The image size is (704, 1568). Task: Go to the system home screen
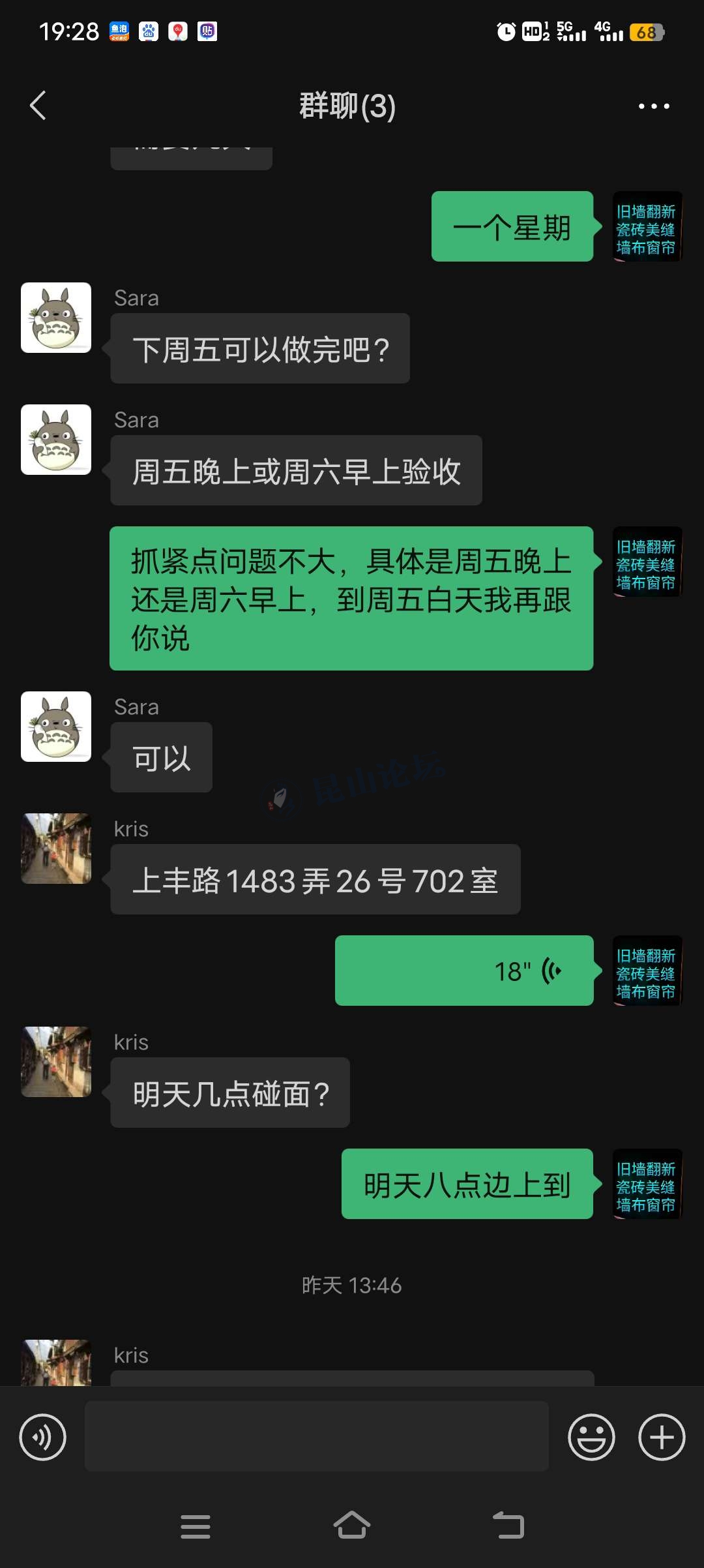coord(352,1526)
